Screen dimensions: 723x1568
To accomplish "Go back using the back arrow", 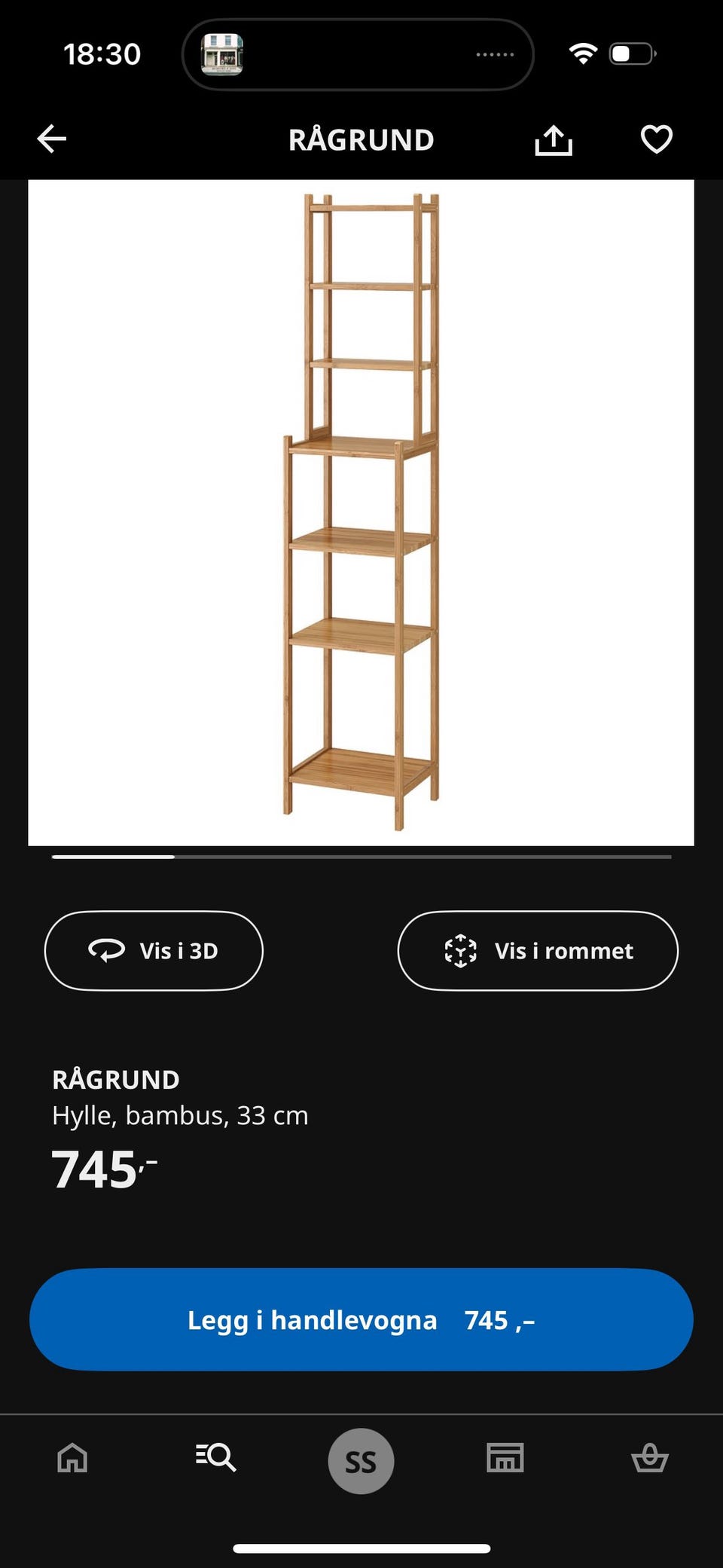I will point(51,139).
